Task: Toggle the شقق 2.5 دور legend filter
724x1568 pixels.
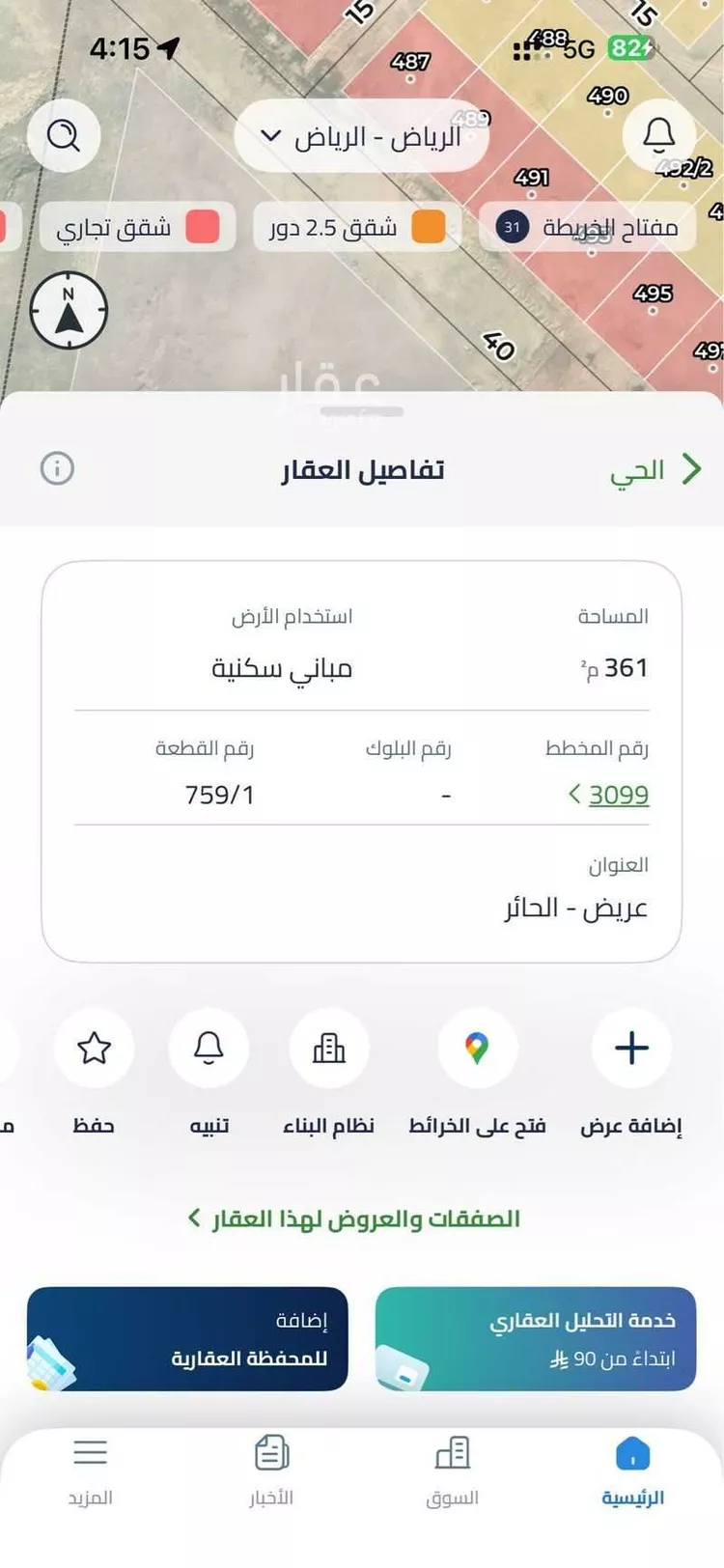Action: coord(357,228)
